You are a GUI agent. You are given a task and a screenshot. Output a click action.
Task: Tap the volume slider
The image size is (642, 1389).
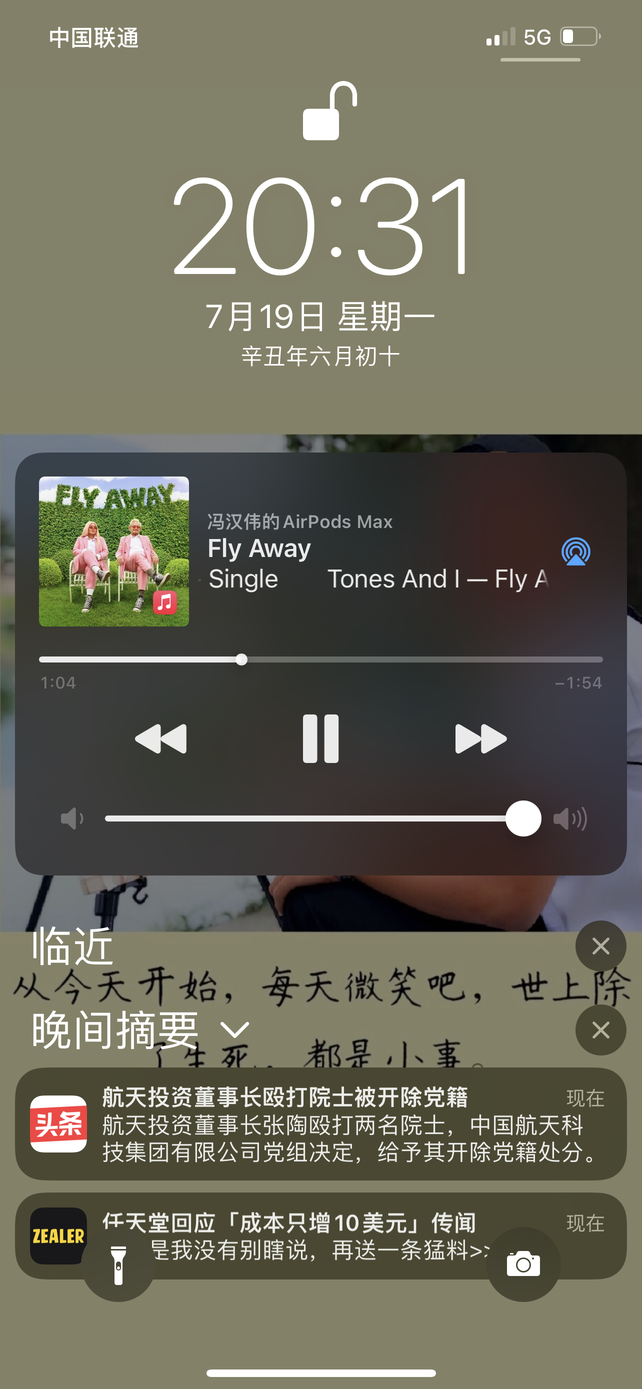[x=312, y=819]
